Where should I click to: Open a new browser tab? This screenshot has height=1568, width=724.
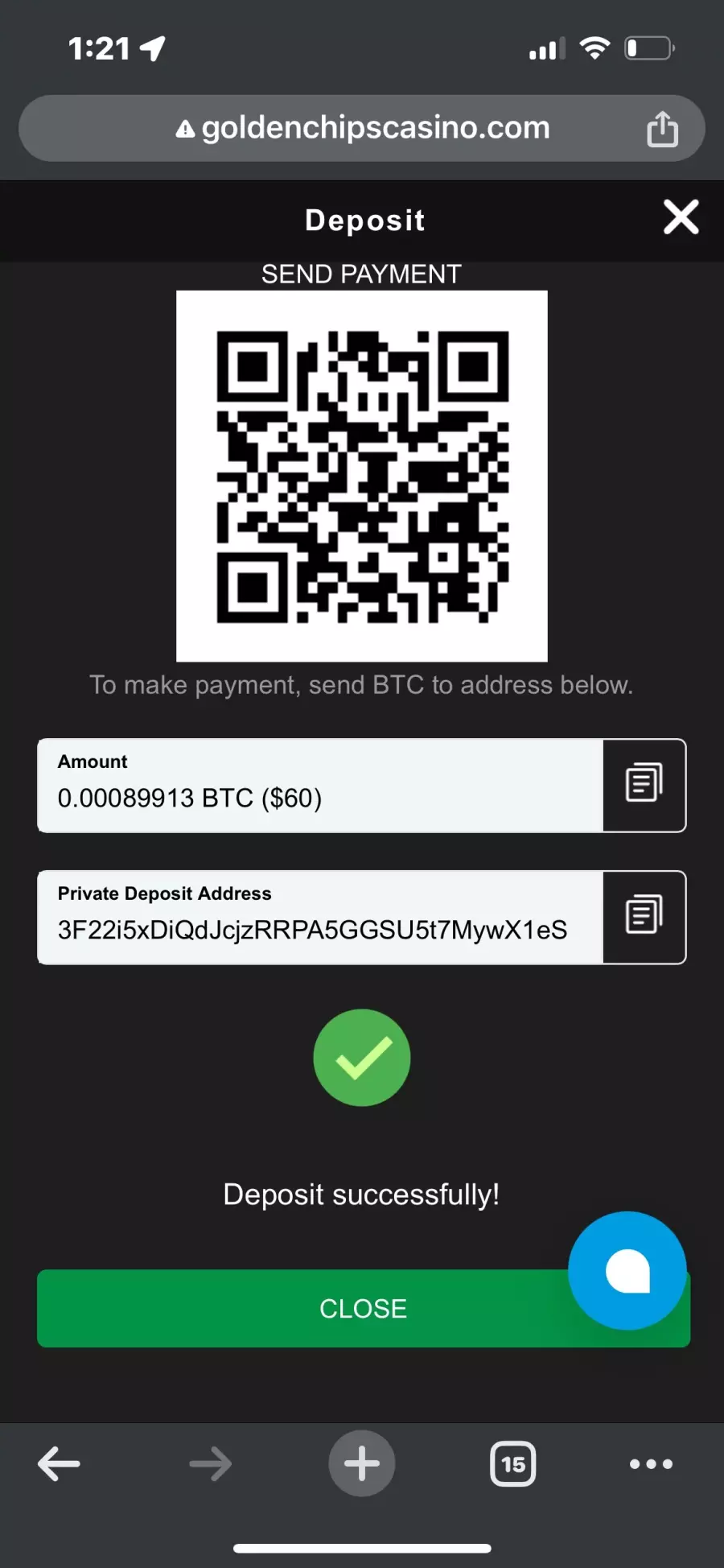362,1463
